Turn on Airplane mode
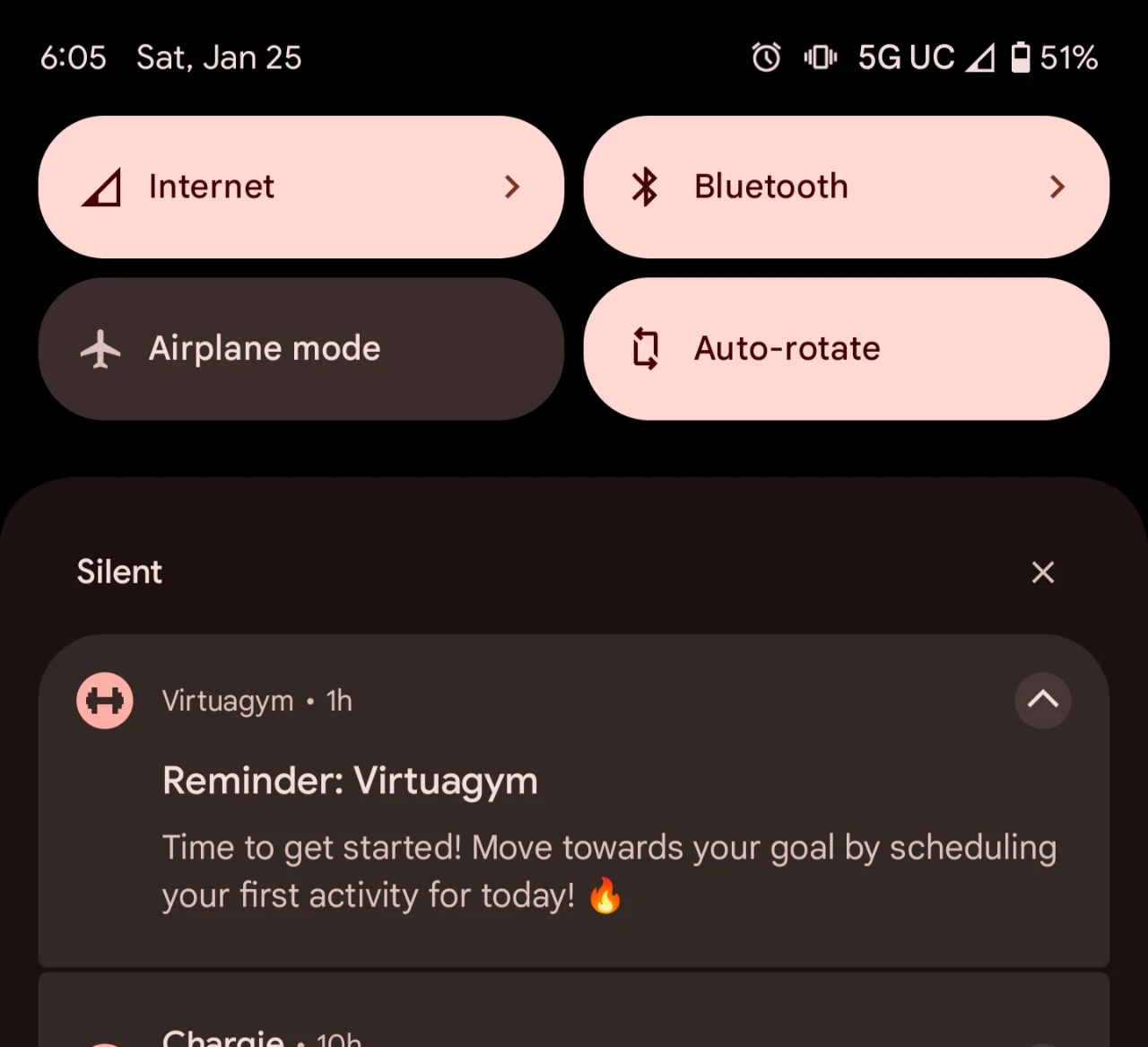 [300, 348]
